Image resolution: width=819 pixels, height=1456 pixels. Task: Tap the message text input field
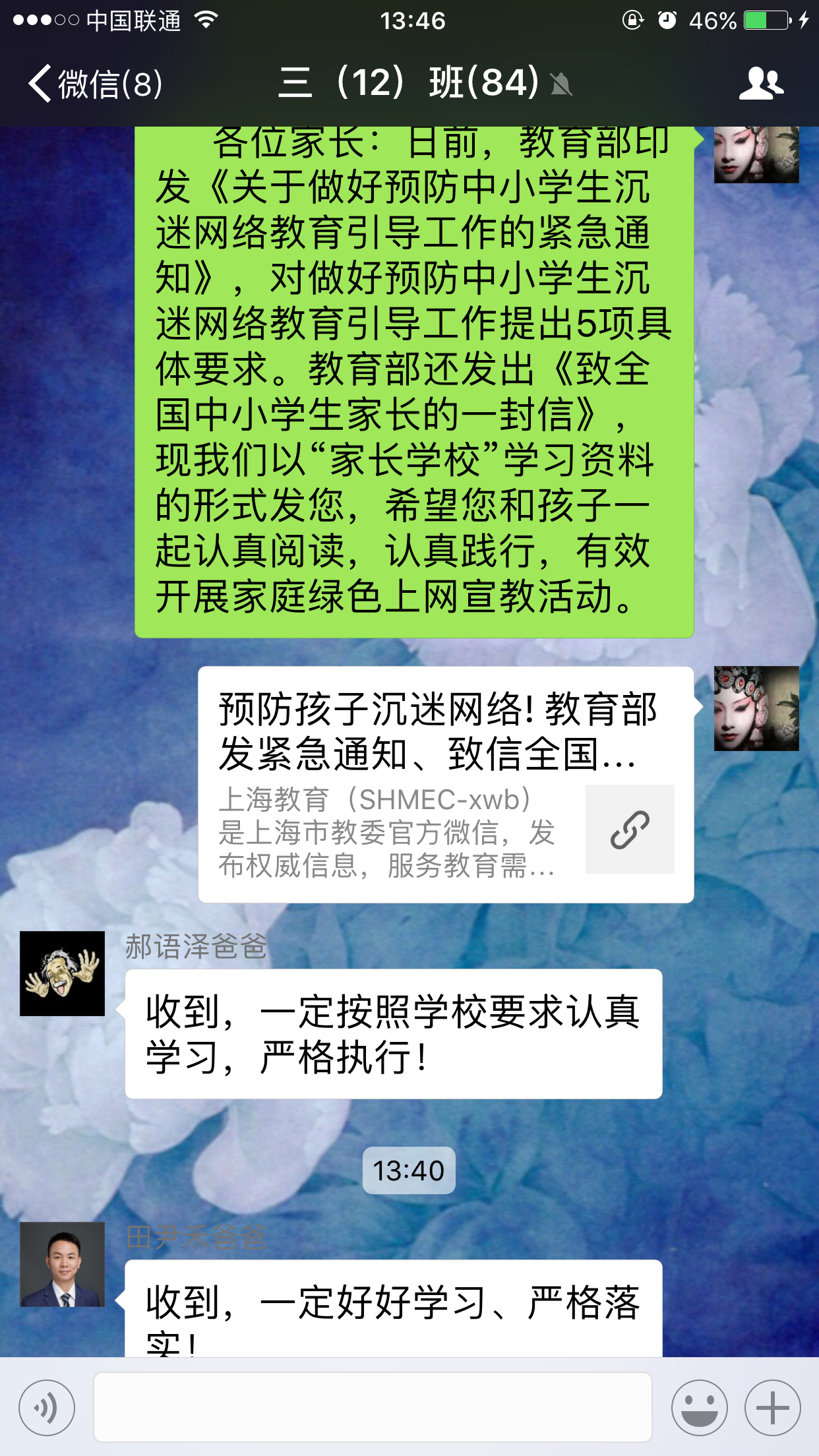click(373, 1407)
